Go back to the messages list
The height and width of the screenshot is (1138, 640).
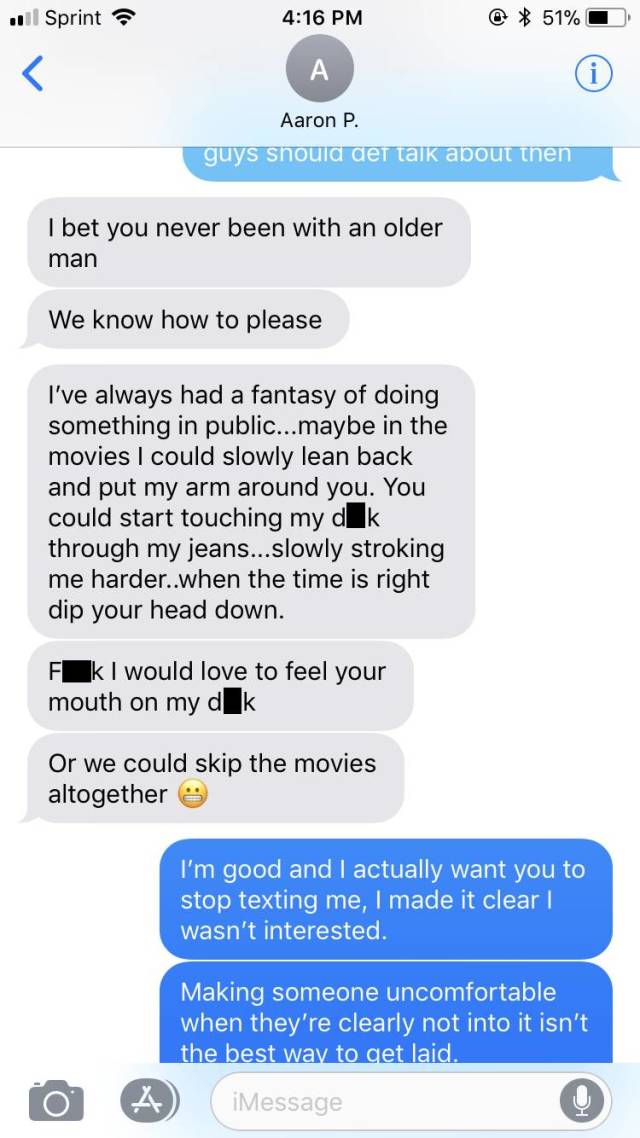[33, 73]
